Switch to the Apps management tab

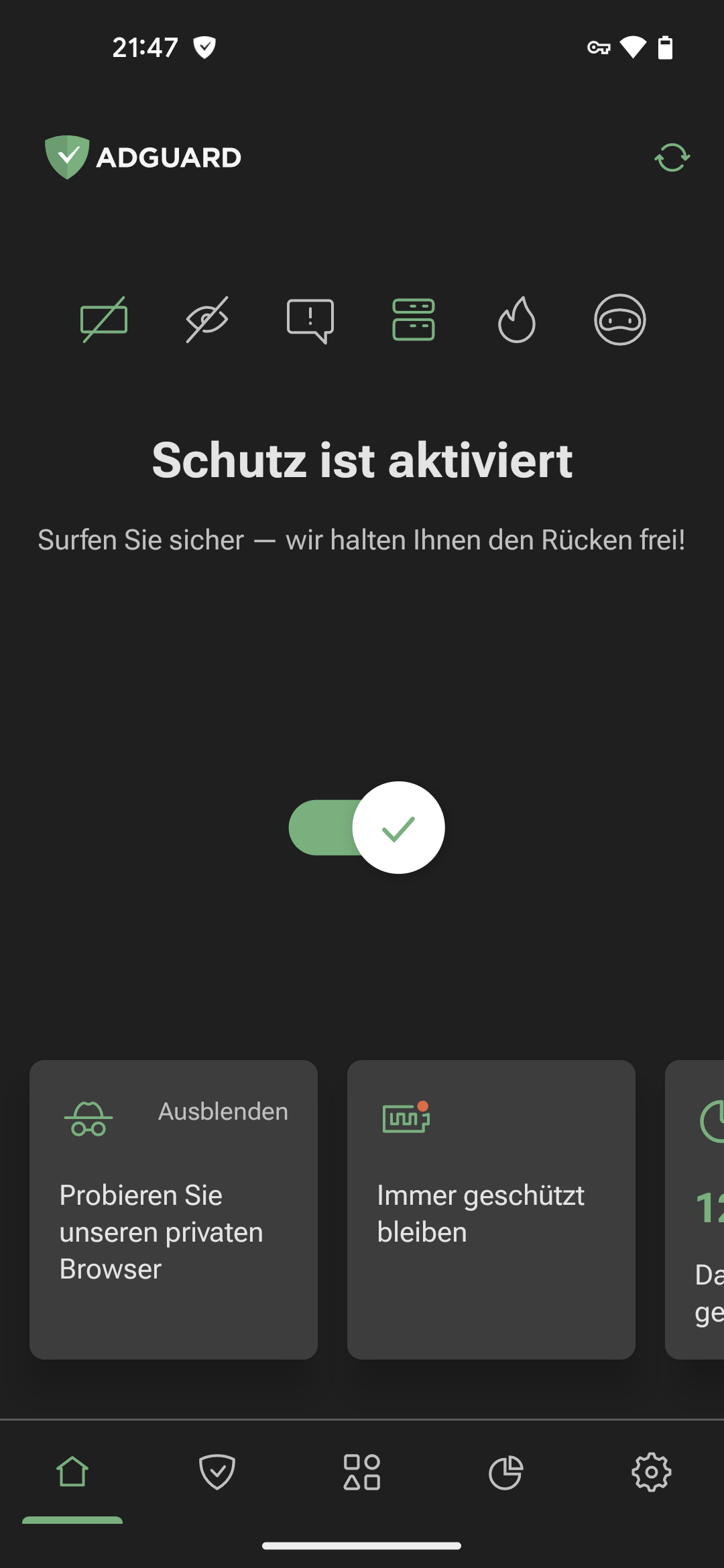click(x=362, y=1472)
